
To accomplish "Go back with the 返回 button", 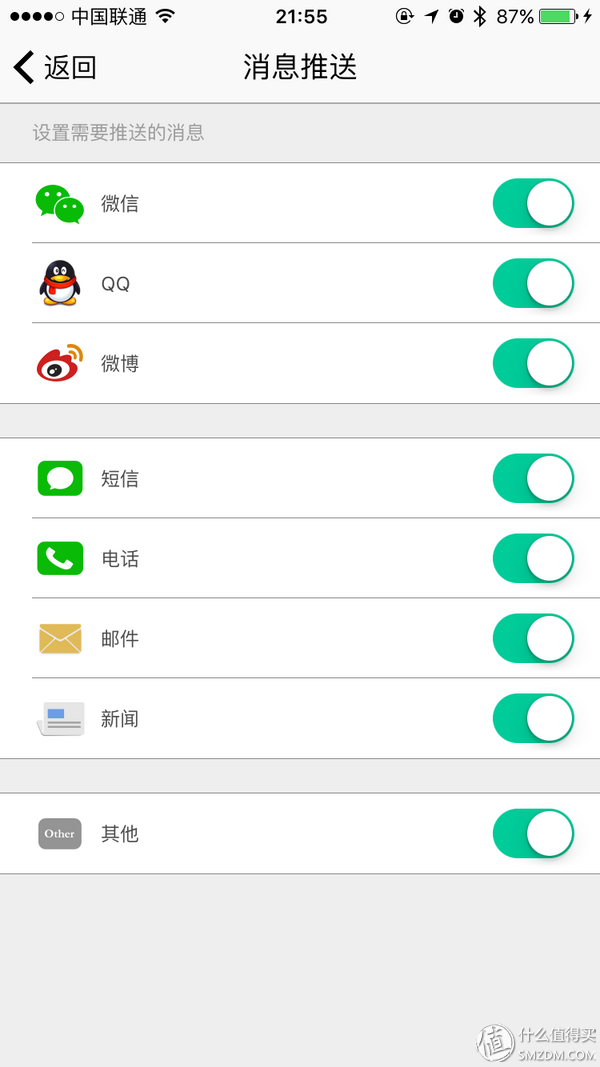I will pyautogui.click(x=54, y=67).
